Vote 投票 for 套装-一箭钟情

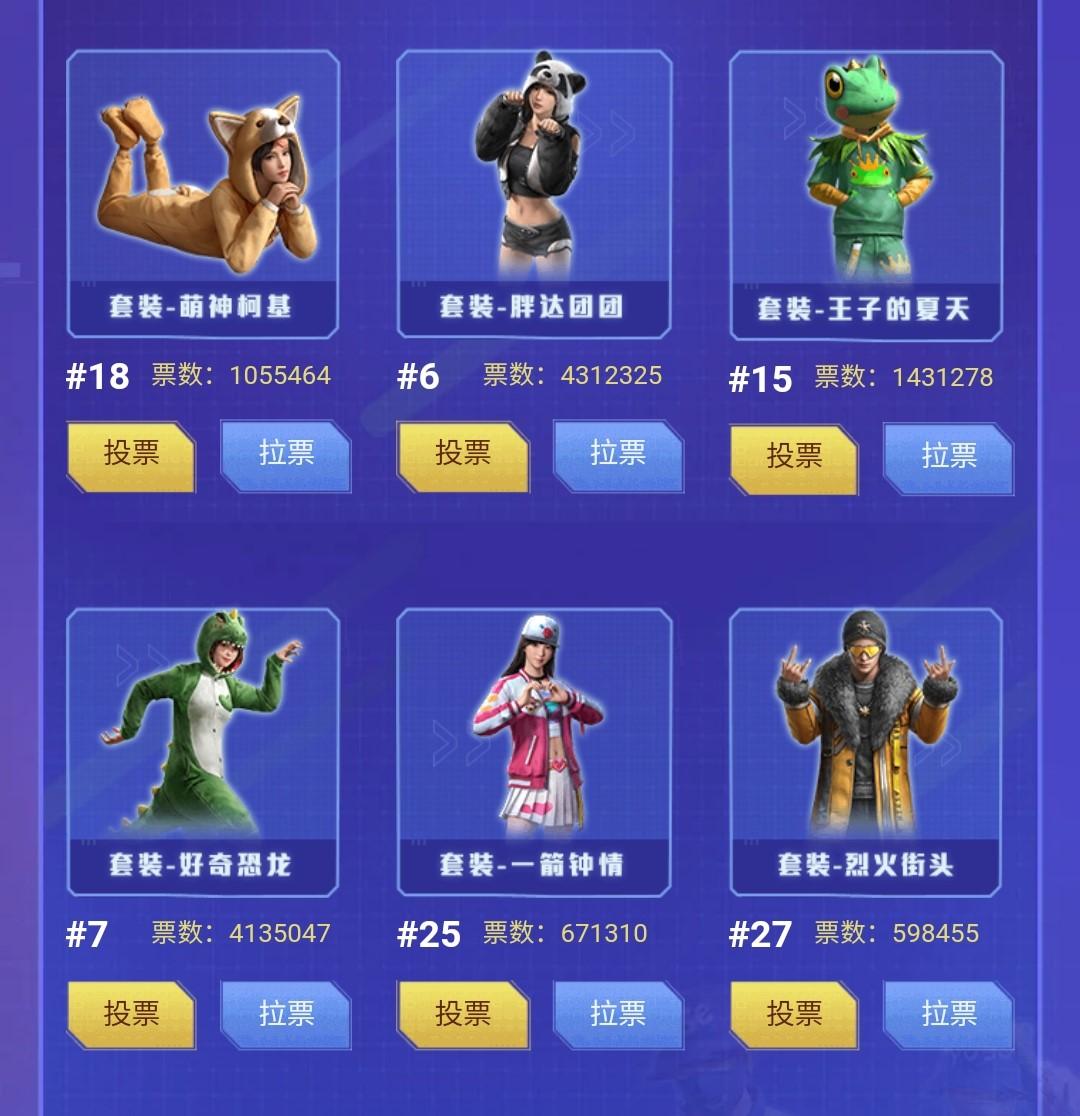463,1014
